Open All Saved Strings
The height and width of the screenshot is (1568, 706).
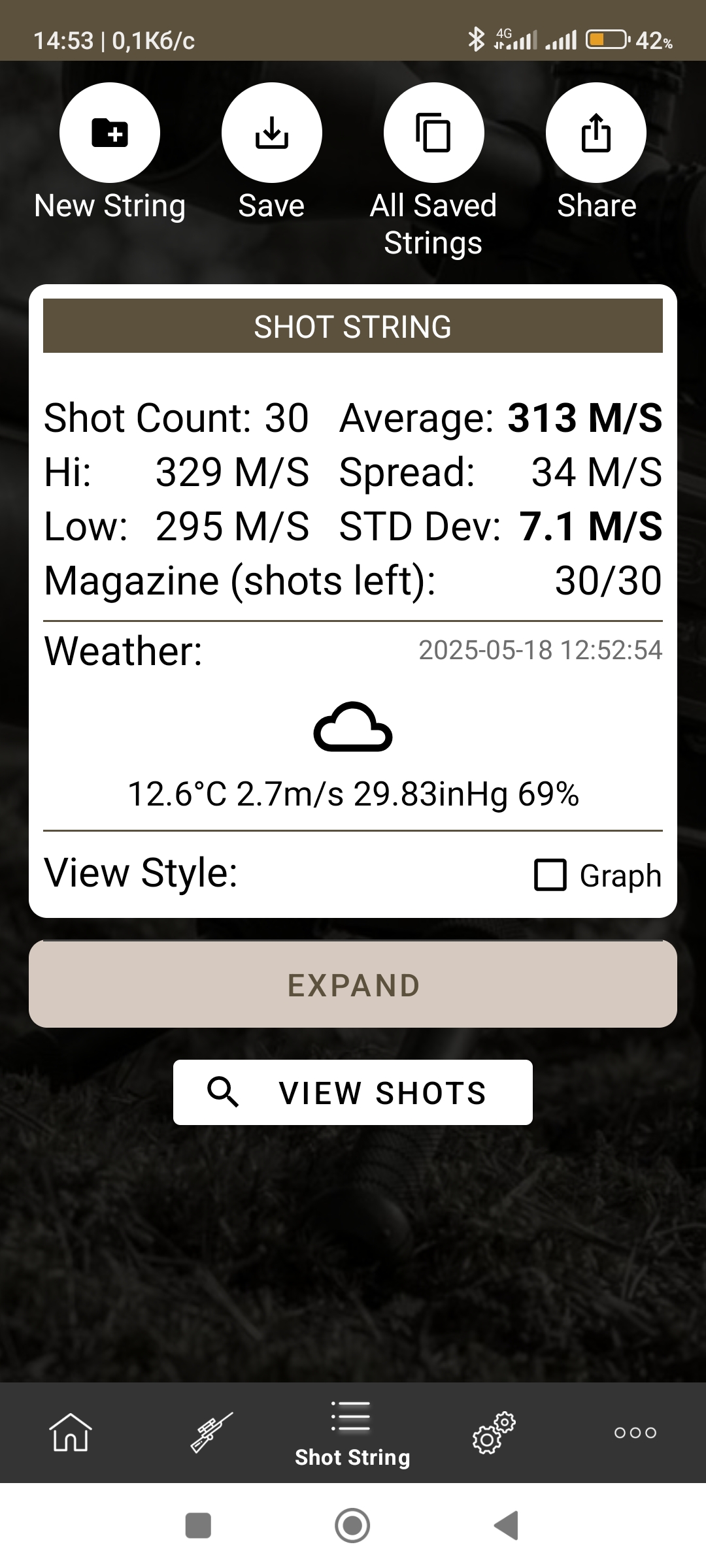click(433, 133)
